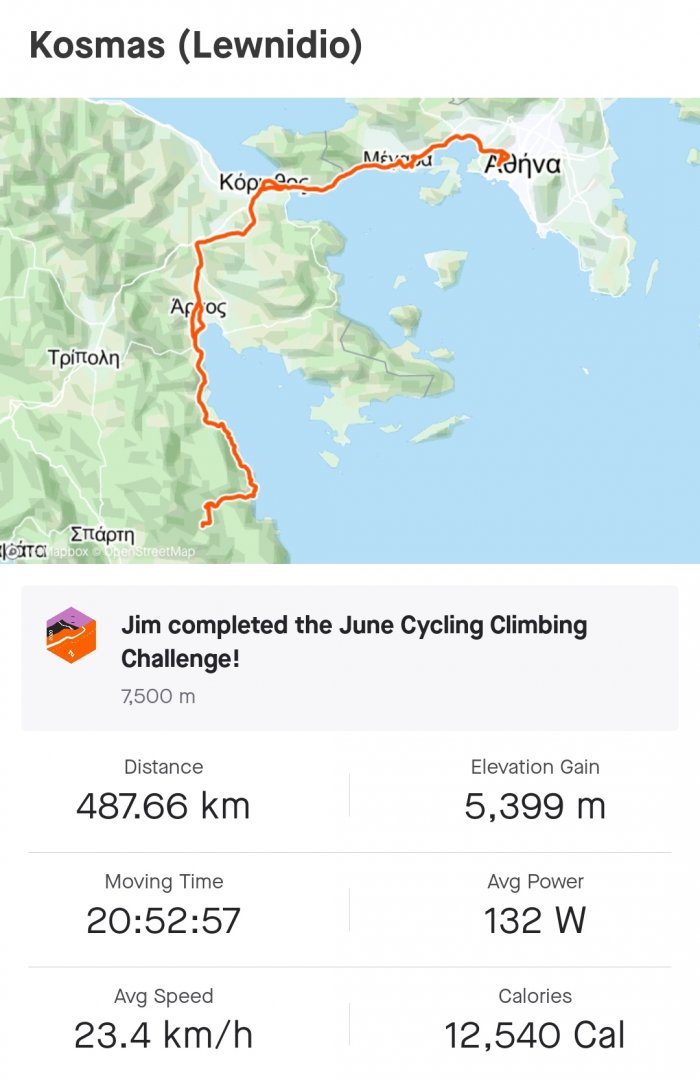Open the June Cycling Climbing Challenge card
Image resolution: width=700 pixels, height=1080 pixels.
point(350,656)
